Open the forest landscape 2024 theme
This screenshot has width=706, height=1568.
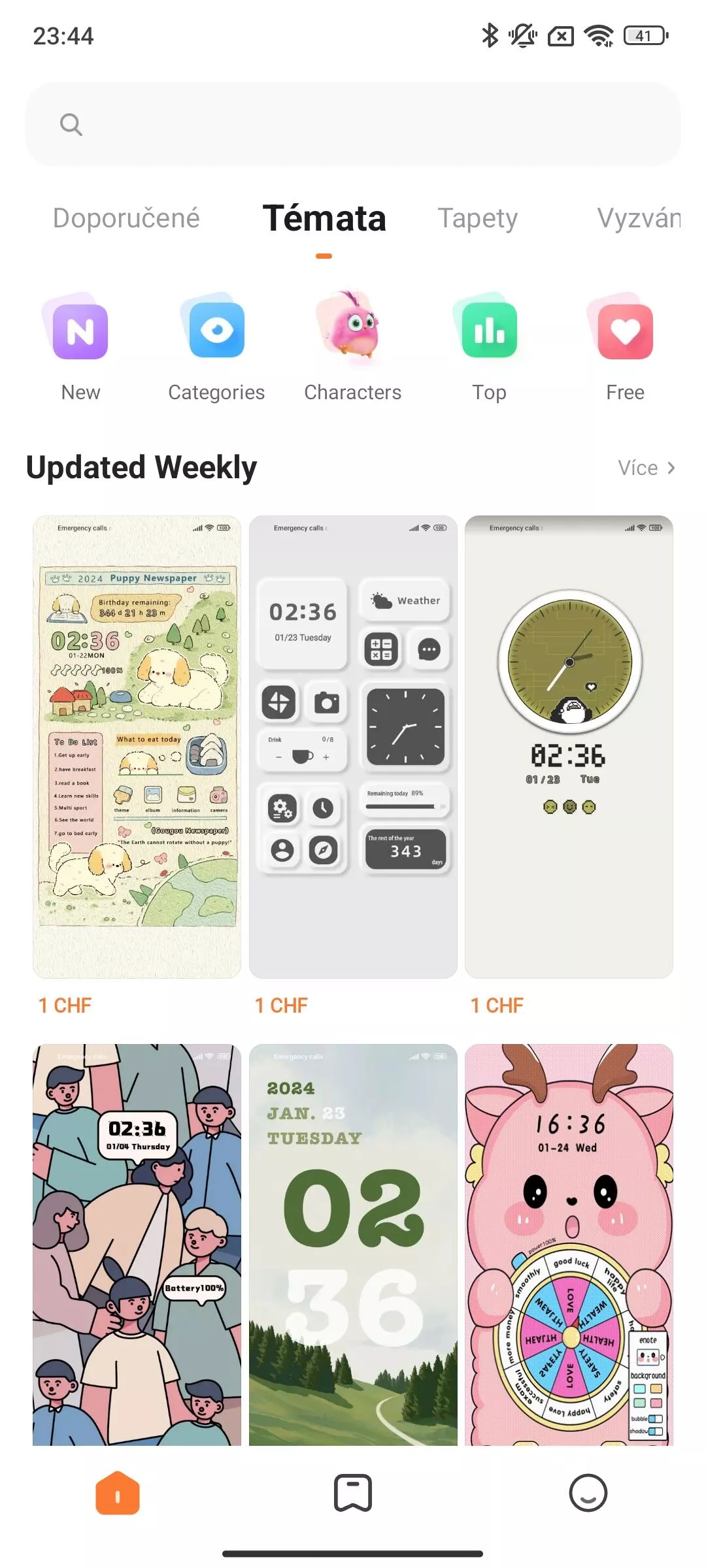click(x=353, y=1245)
